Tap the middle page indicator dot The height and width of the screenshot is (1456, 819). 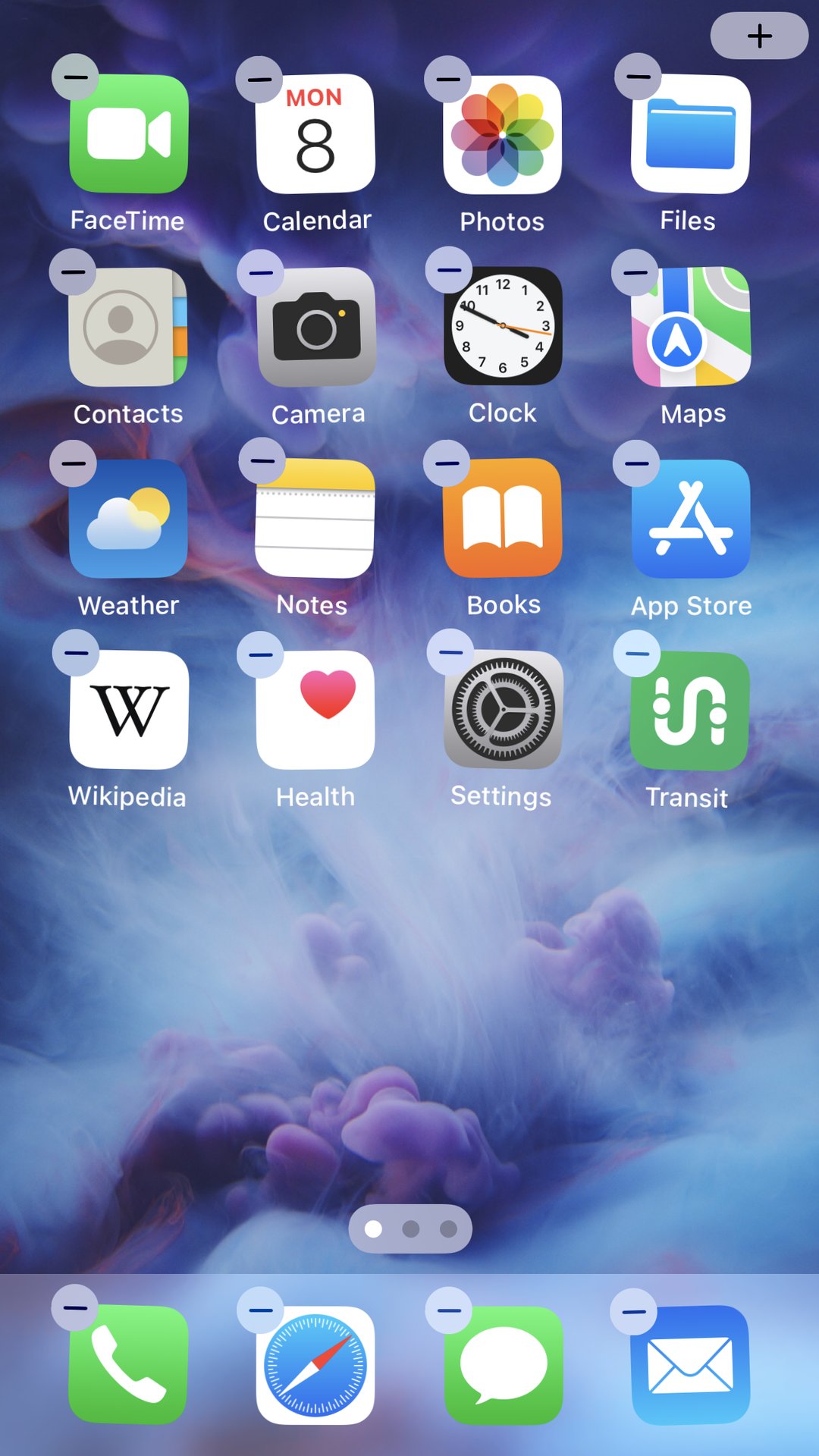[x=409, y=1227]
